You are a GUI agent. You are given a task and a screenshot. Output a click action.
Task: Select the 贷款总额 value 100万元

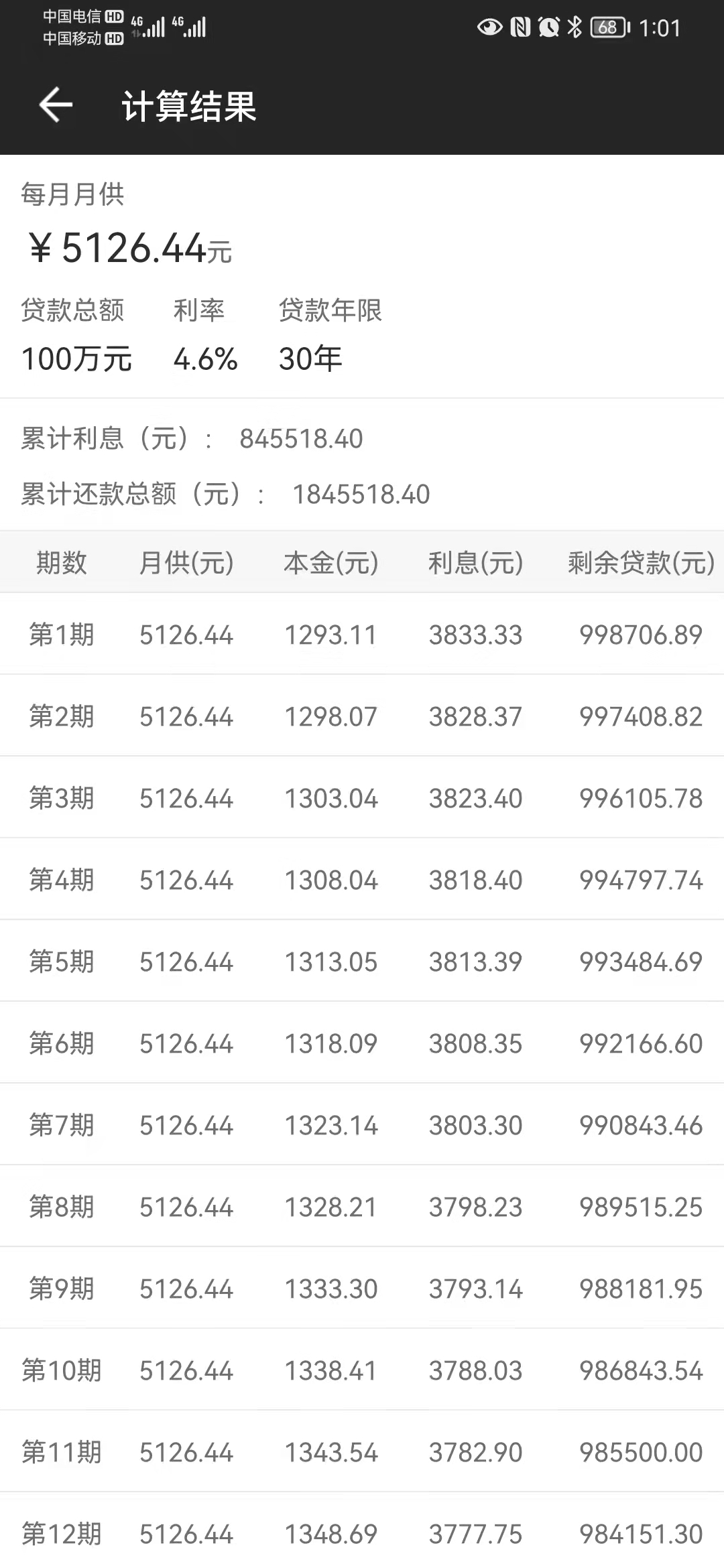pyautogui.click(x=76, y=359)
